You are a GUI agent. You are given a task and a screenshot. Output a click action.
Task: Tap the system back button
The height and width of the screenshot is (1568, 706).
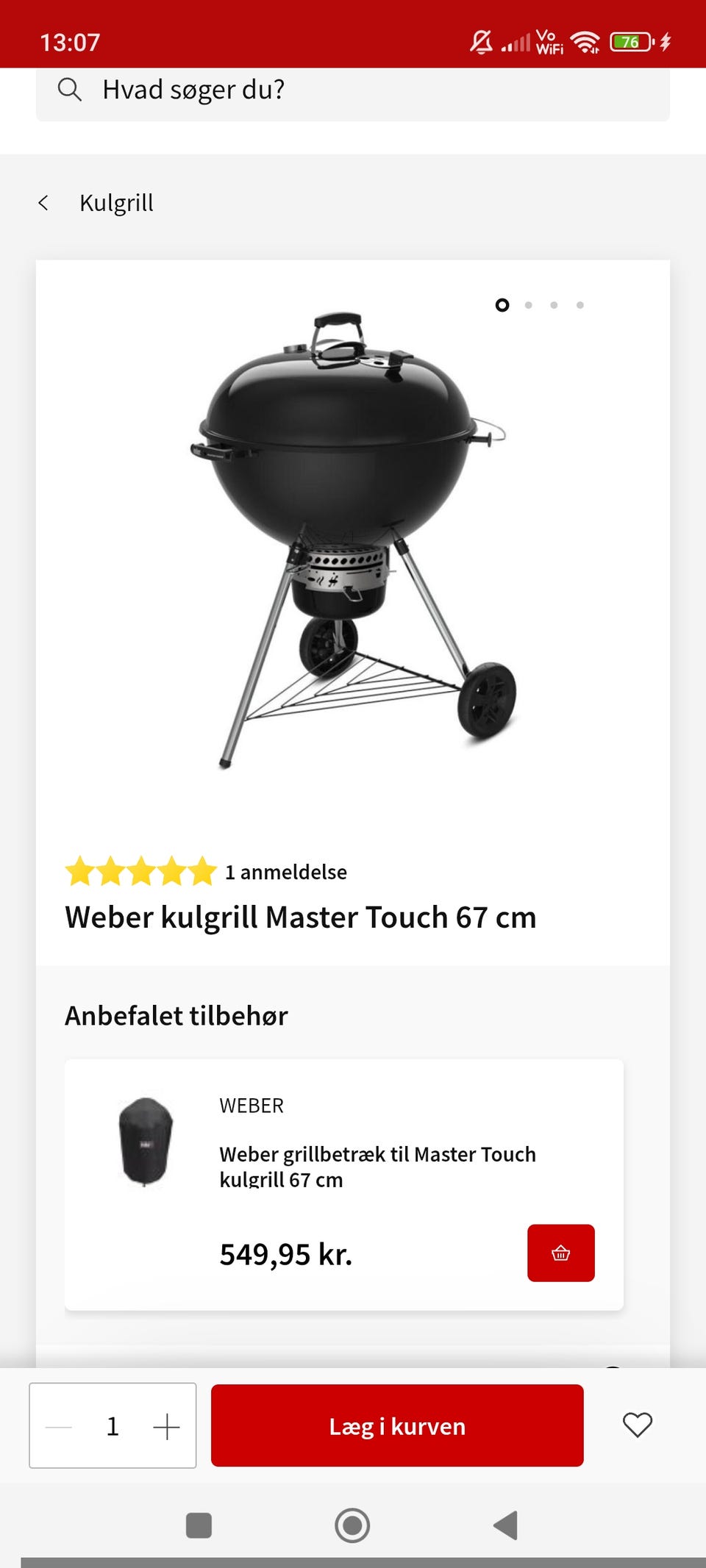(506, 1525)
